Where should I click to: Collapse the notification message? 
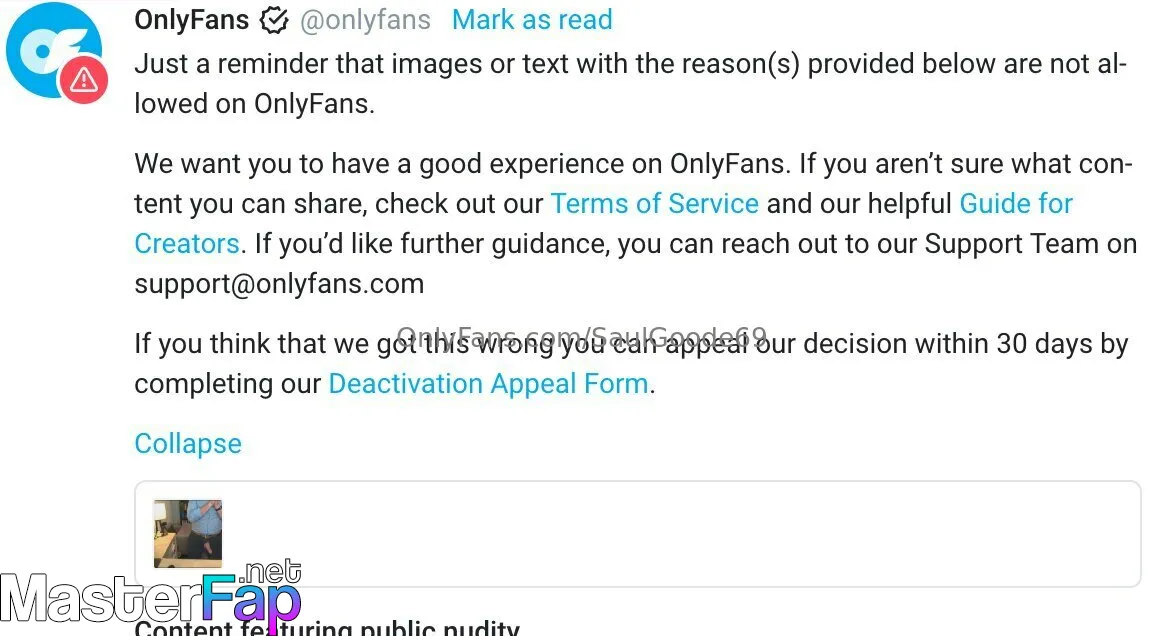coord(188,444)
